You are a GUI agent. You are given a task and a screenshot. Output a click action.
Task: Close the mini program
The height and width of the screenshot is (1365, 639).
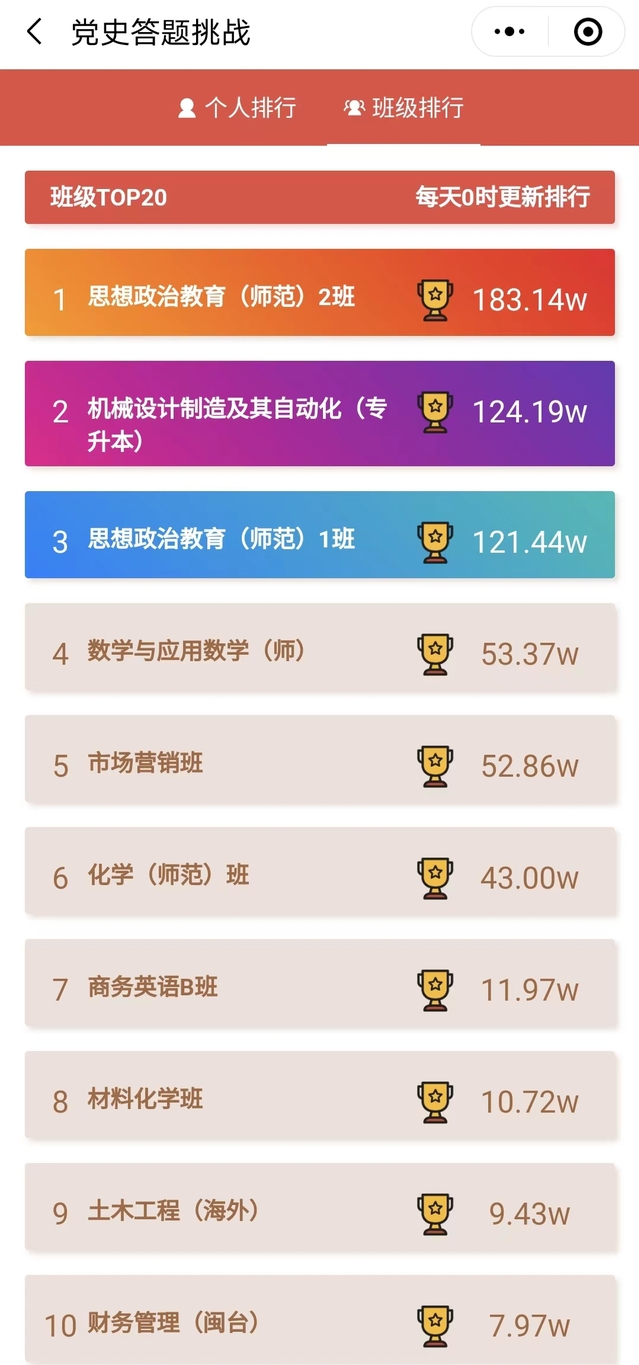(x=588, y=32)
